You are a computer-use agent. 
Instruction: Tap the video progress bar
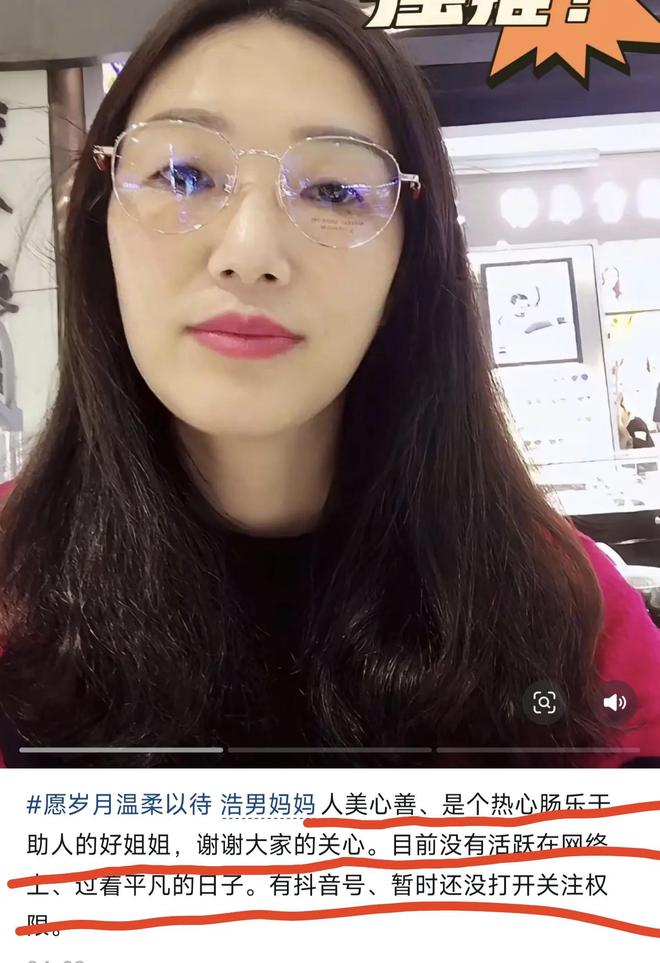tap(330, 749)
